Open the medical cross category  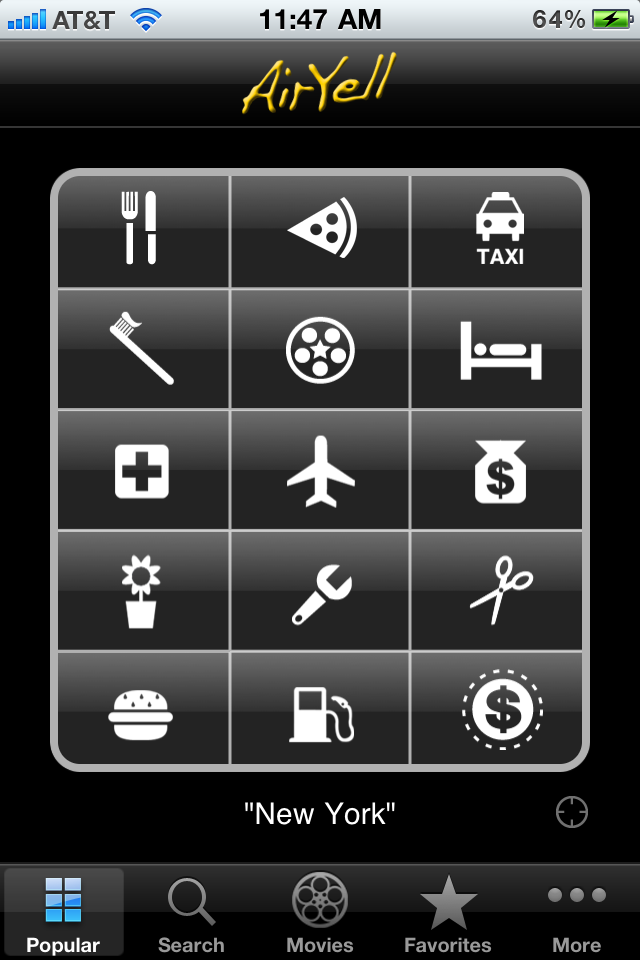coord(141,470)
